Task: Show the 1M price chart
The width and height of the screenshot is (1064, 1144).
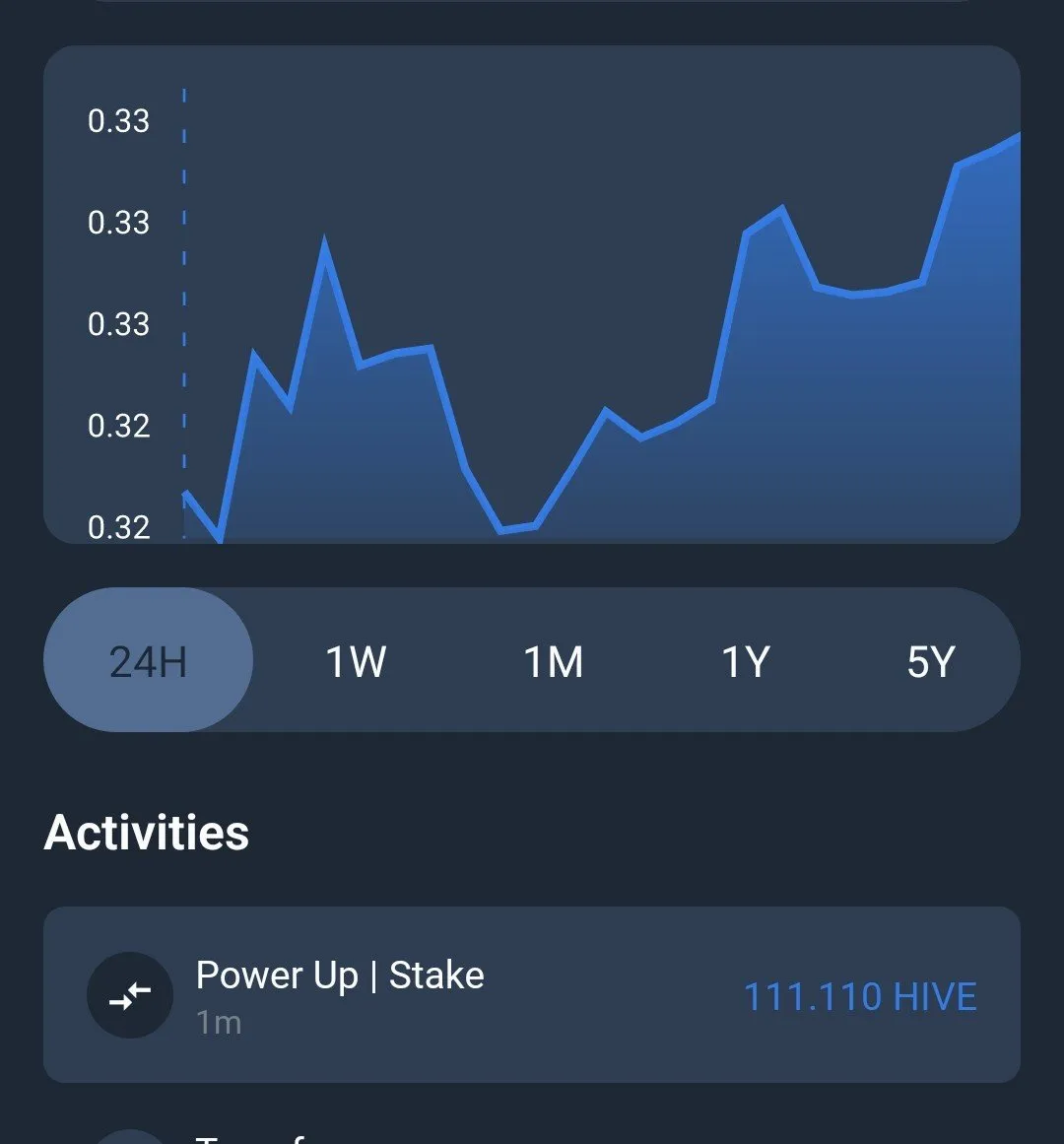Action: (553, 660)
